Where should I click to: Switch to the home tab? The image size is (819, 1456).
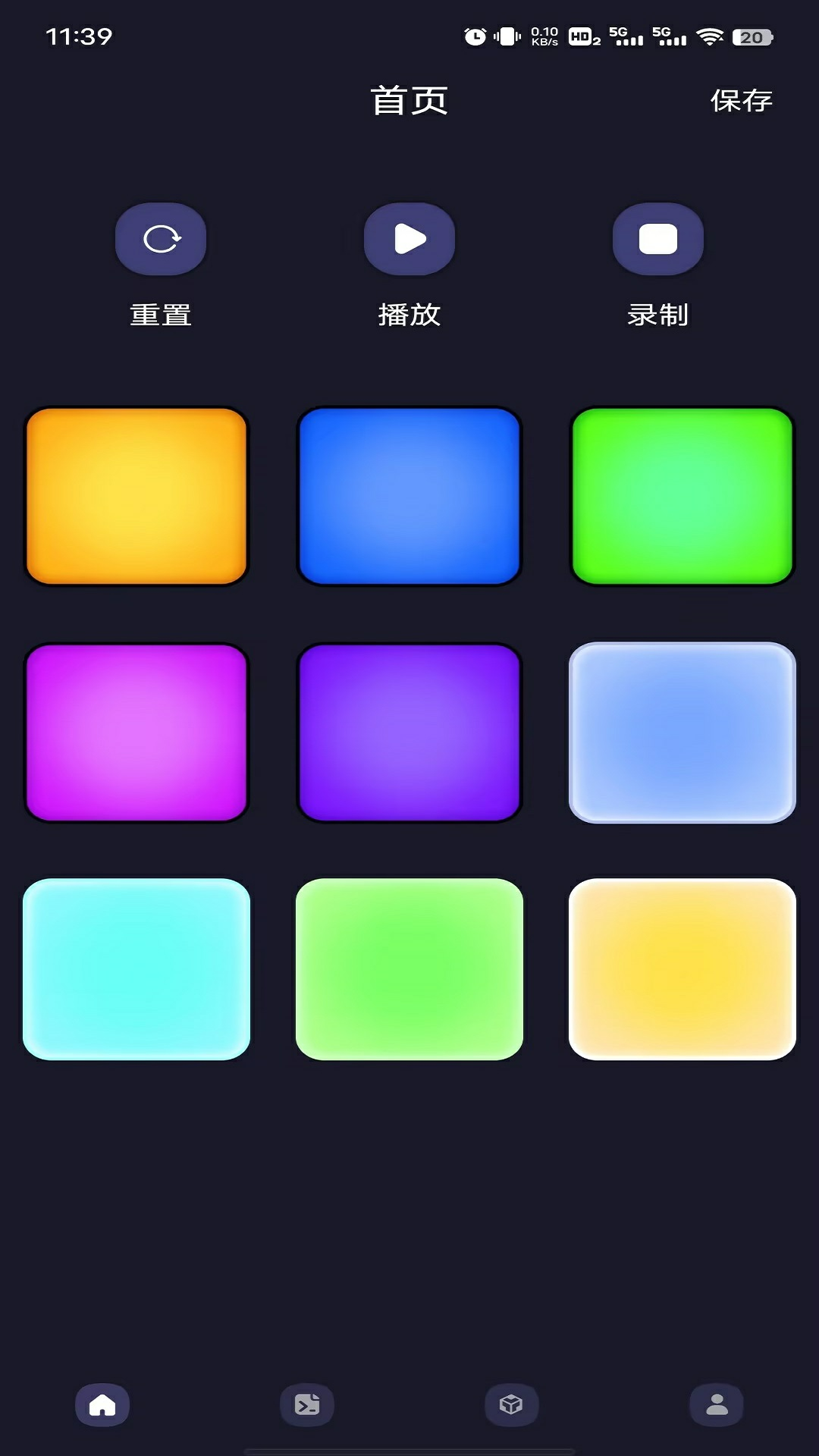pos(102,1405)
